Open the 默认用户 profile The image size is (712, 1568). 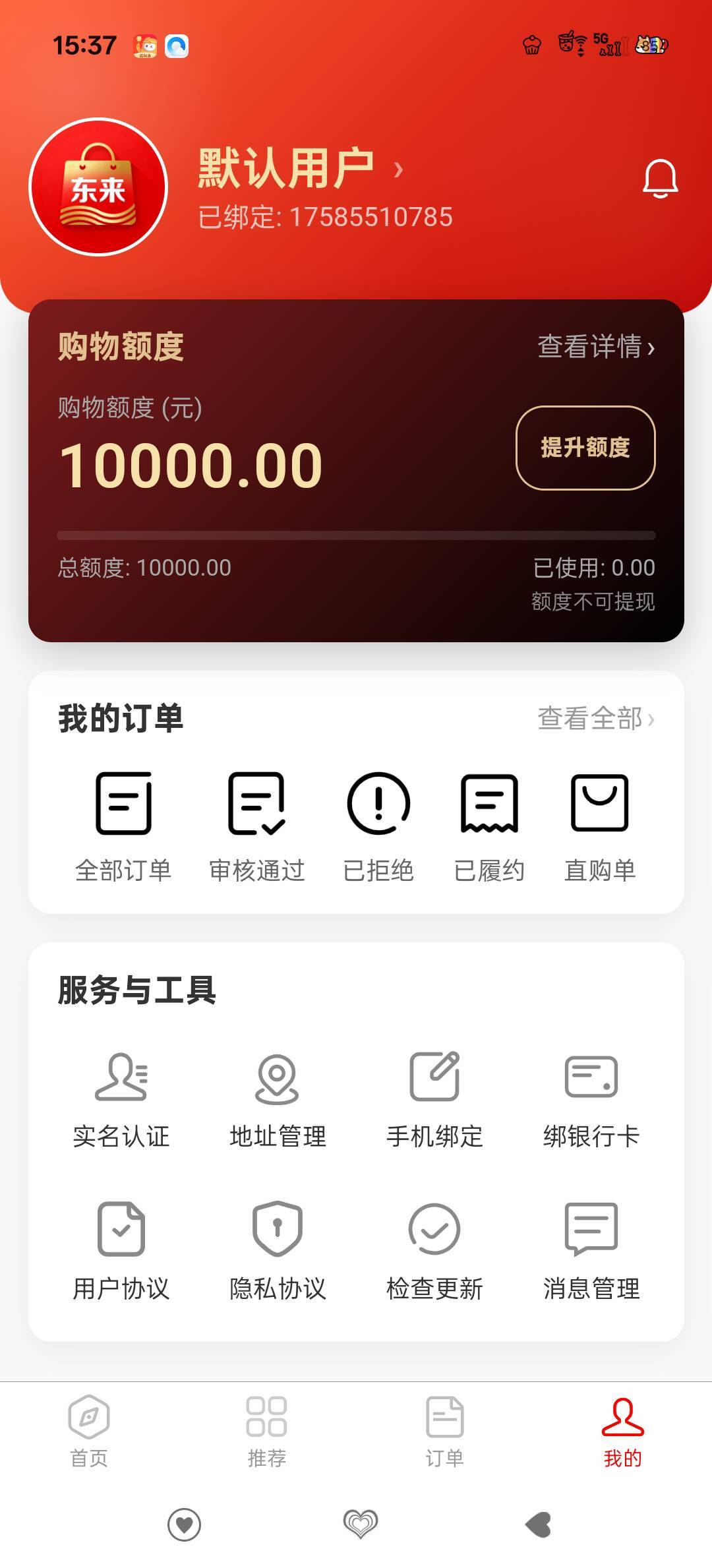pos(300,169)
